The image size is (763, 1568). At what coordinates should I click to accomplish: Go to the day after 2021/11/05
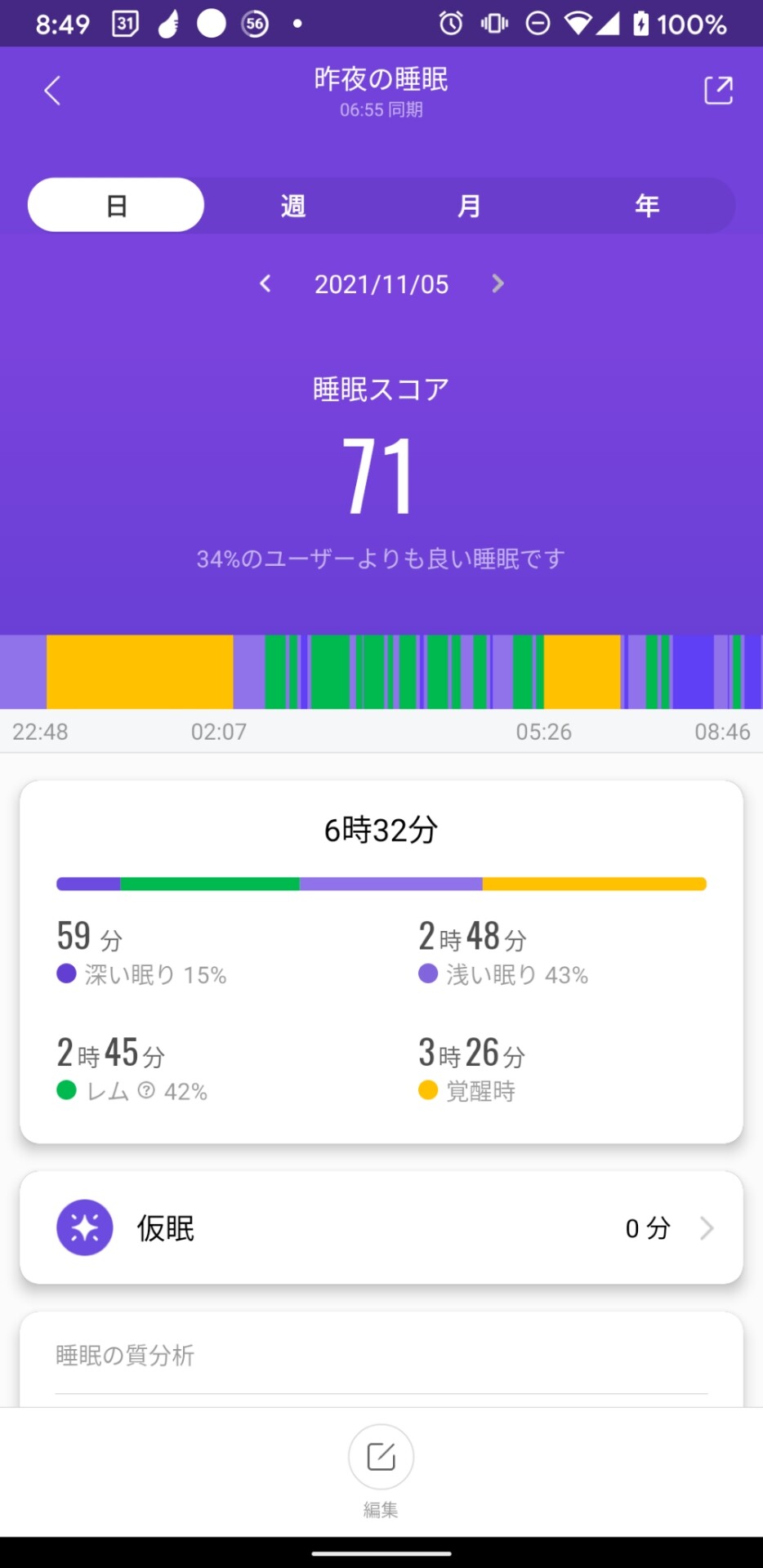click(x=498, y=283)
